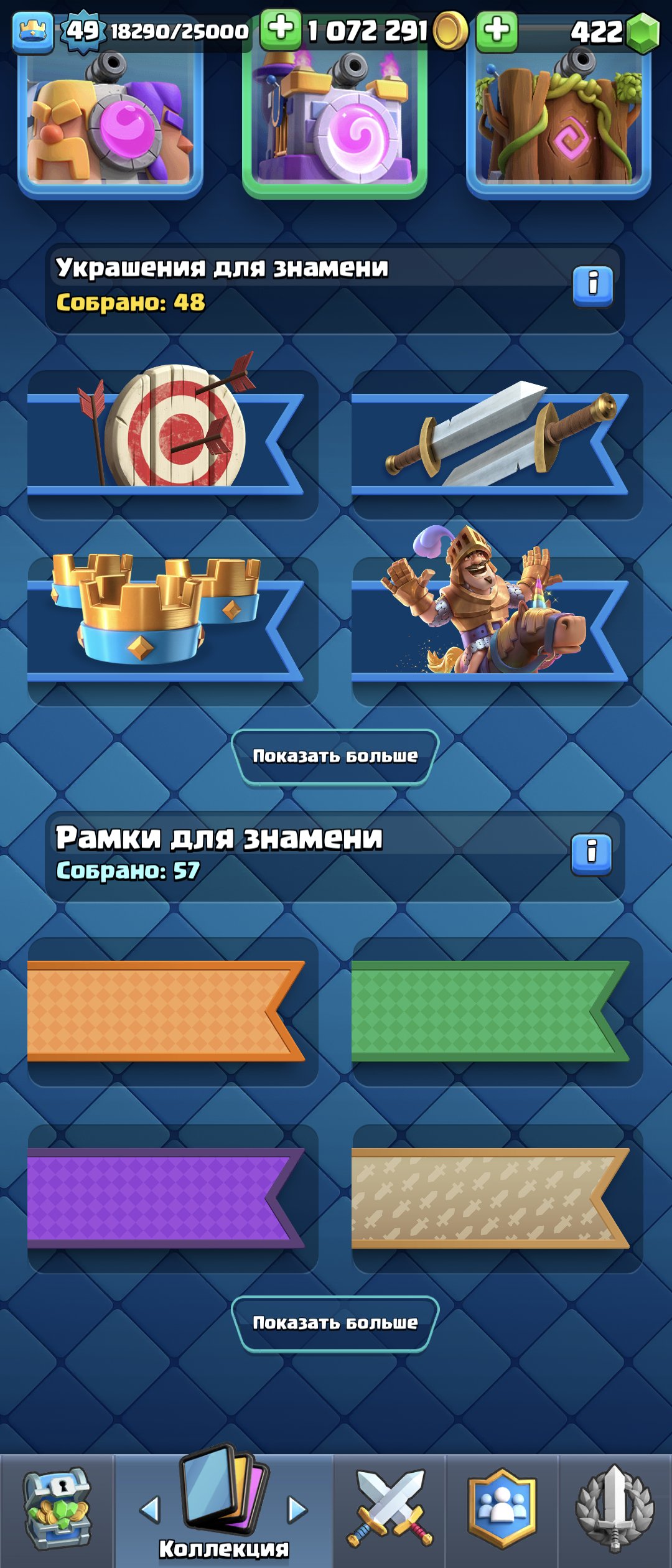Choose the orange banner frame

[172, 1011]
